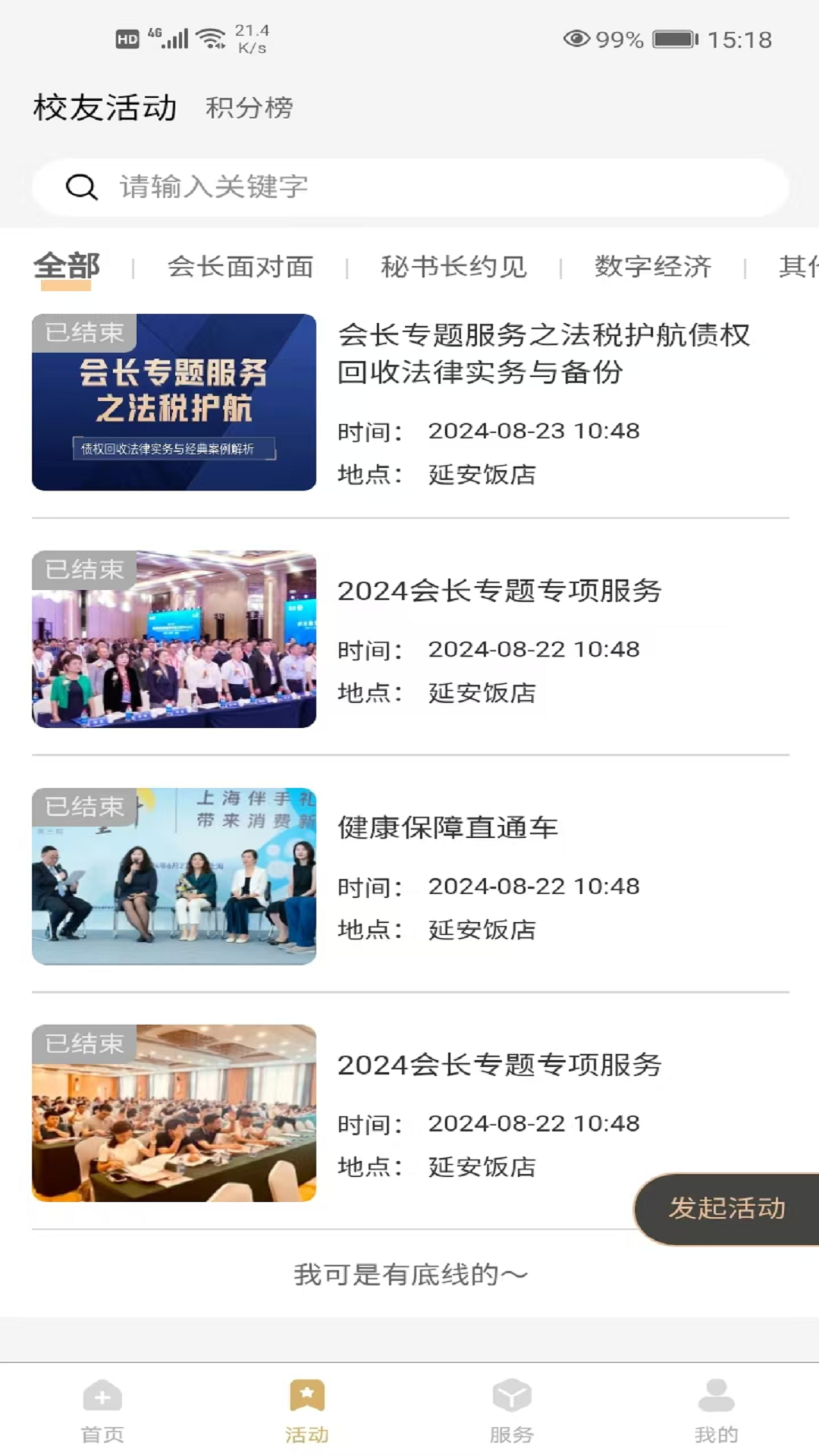Tap the 发起活动 floating button
The image size is (819, 1456).
726,1210
